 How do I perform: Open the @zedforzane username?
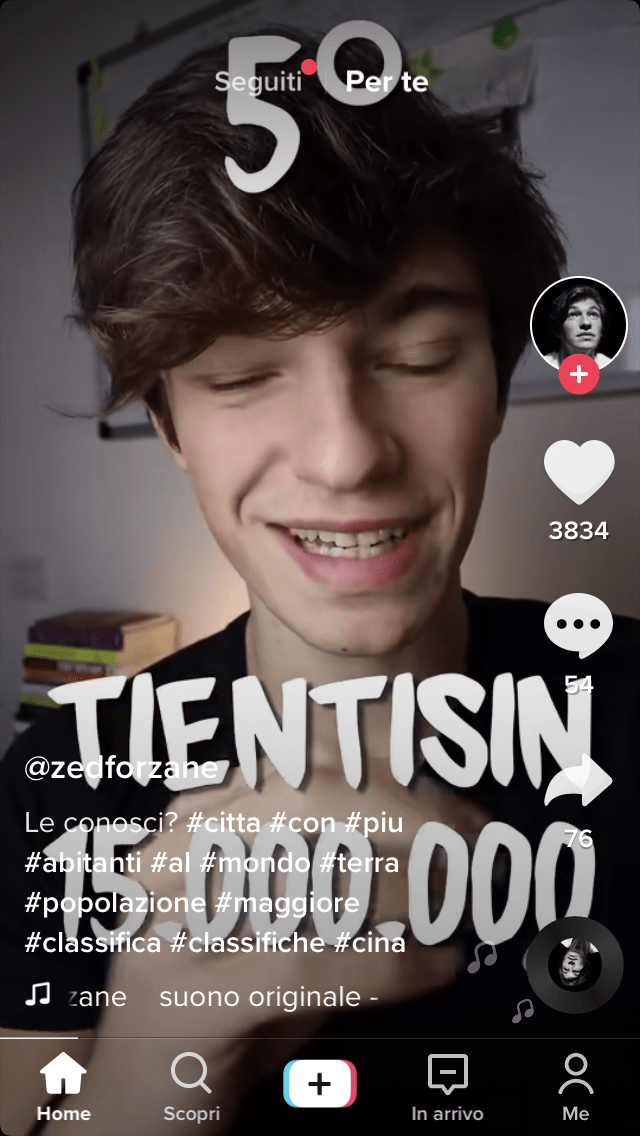(121, 769)
